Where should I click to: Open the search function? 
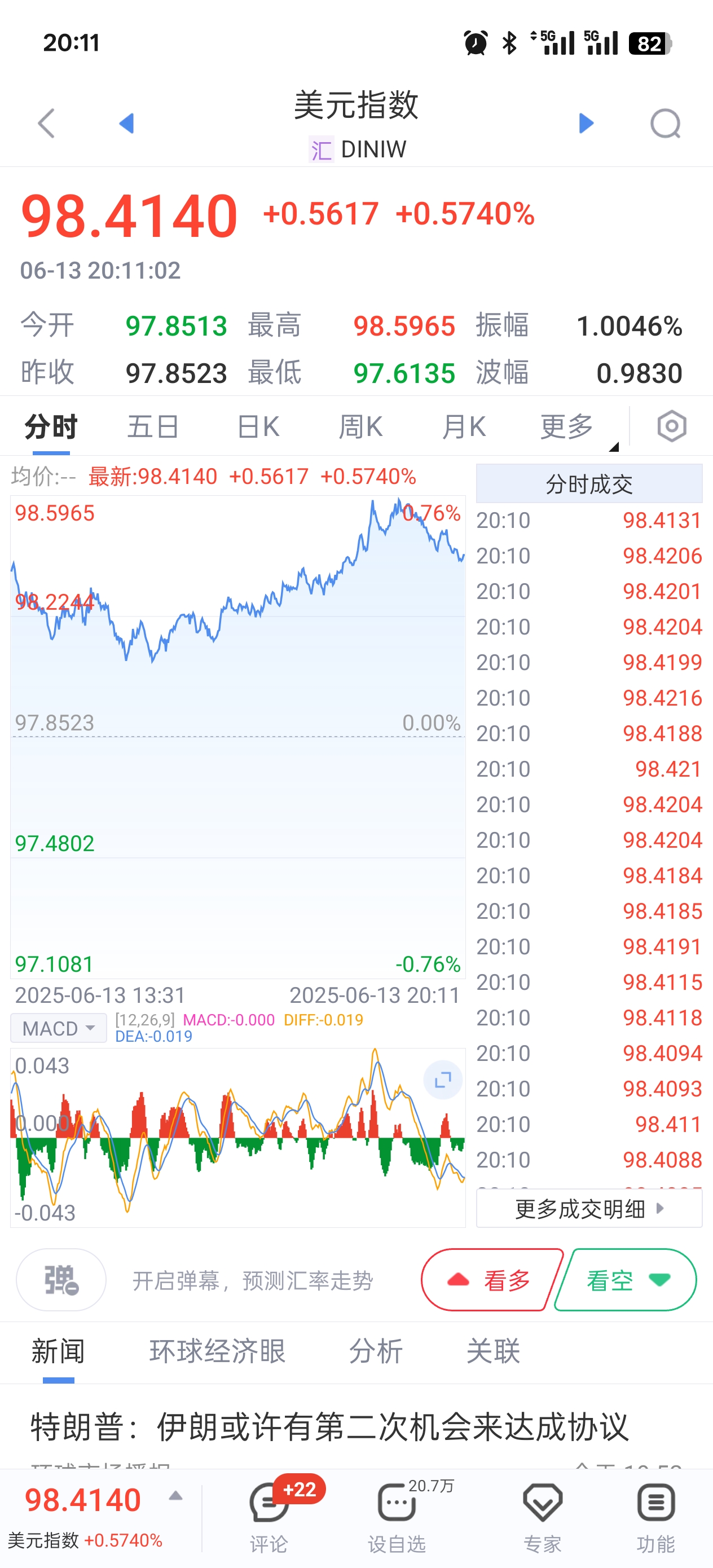click(666, 124)
